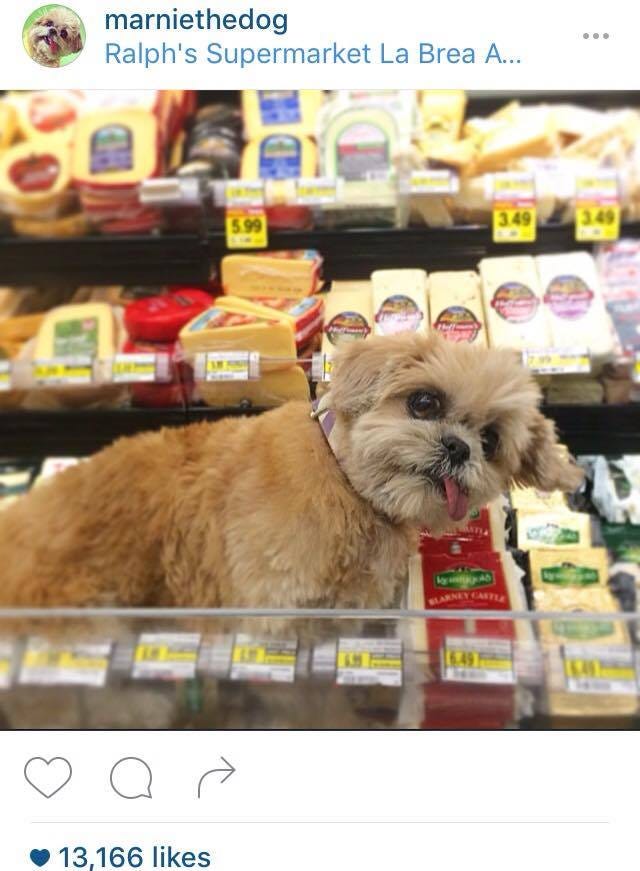Like the post with the heart icon

click(48, 777)
